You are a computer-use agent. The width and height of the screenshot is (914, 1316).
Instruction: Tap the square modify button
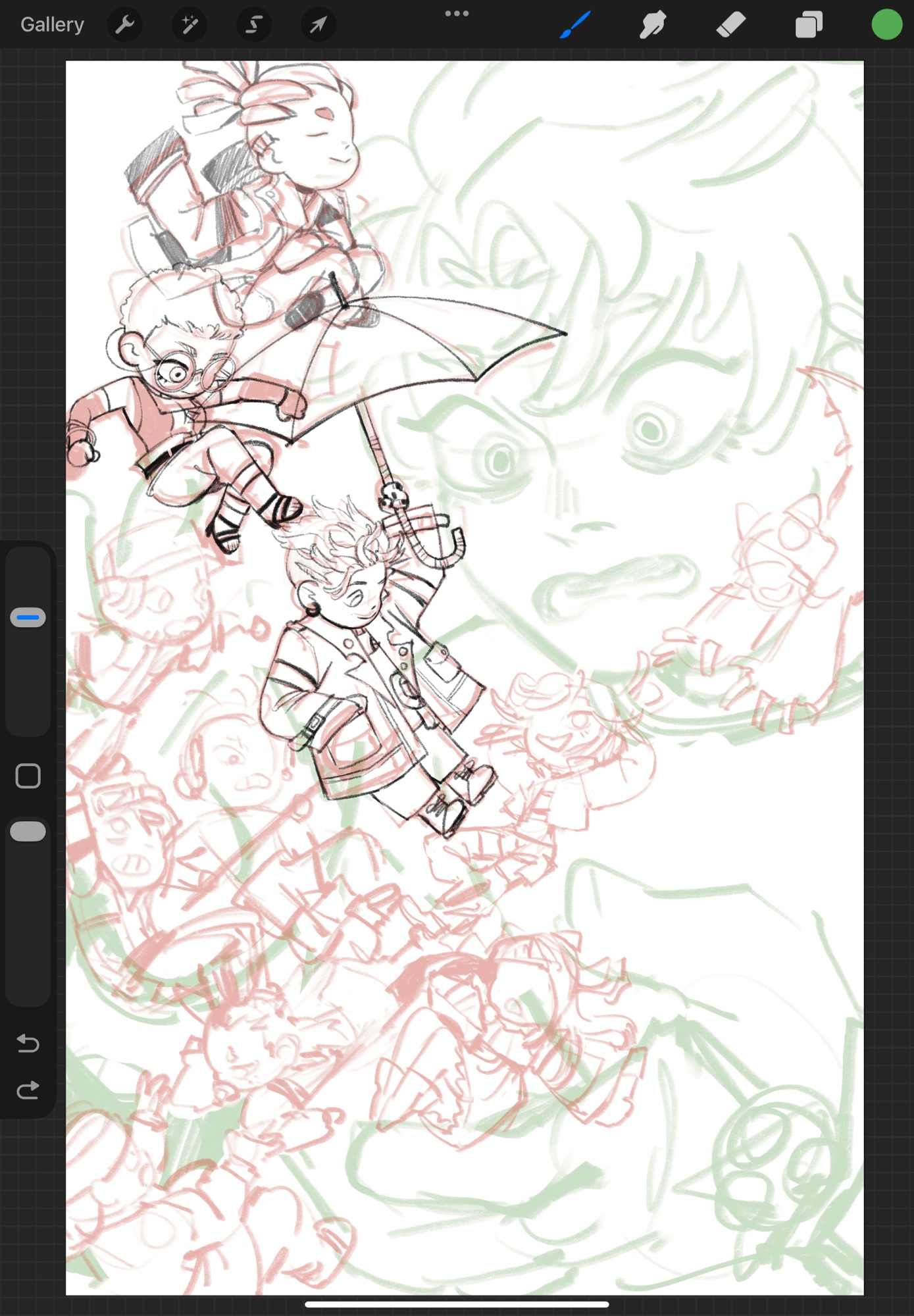28,776
